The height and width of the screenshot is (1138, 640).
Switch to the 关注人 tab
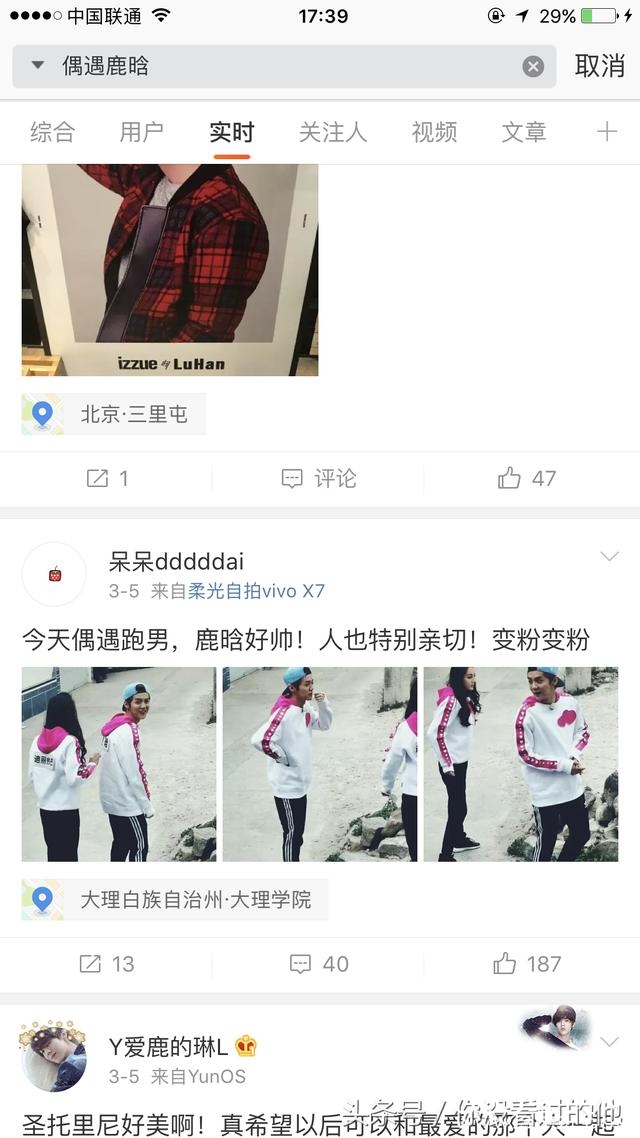point(332,131)
